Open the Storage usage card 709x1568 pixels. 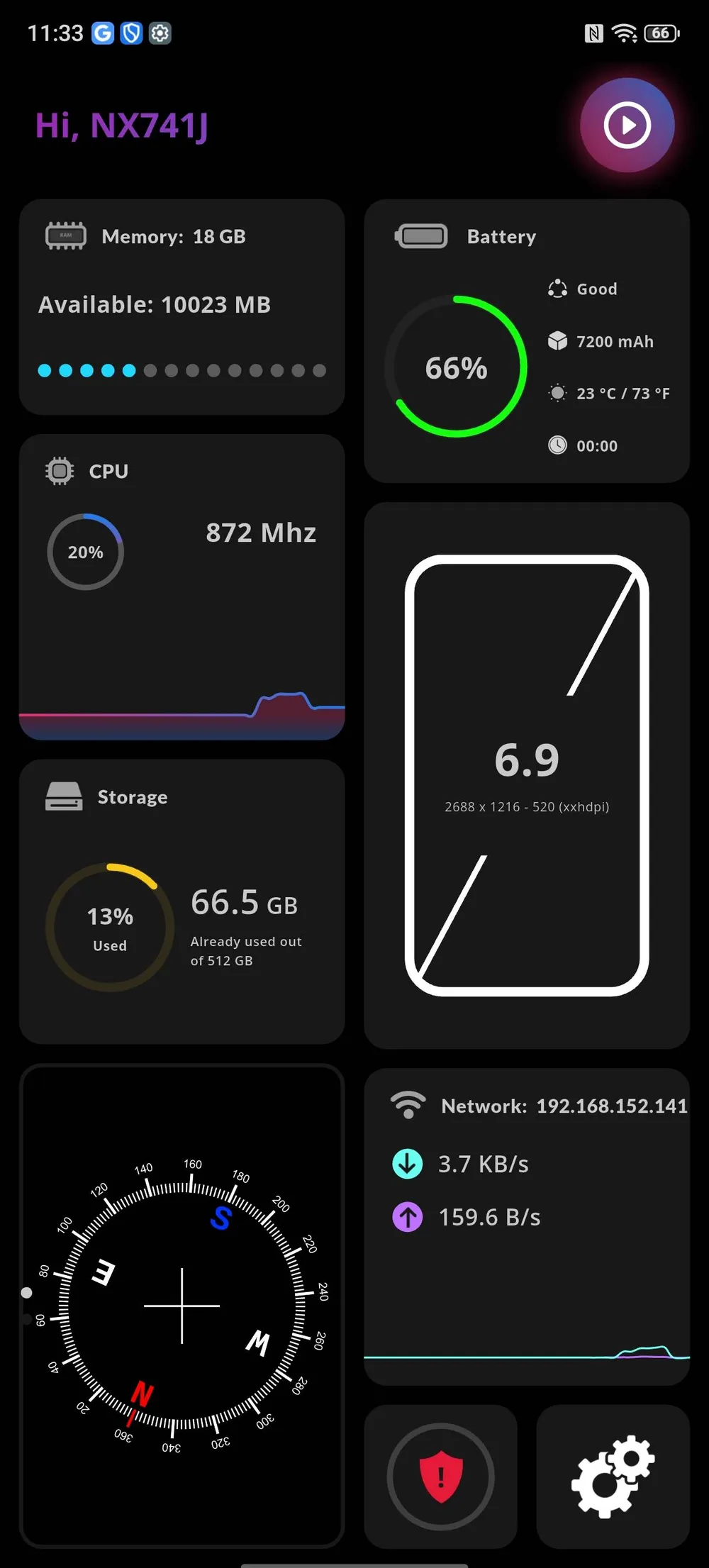click(x=182, y=901)
